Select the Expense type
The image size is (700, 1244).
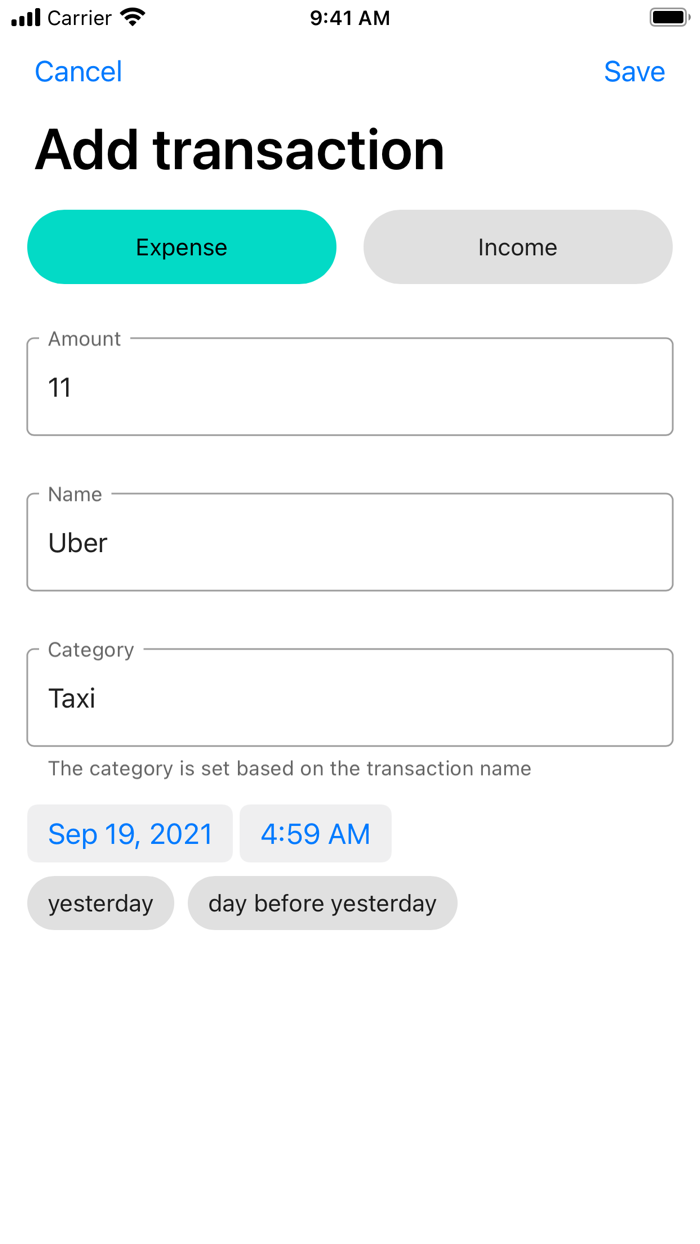pos(182,247)
